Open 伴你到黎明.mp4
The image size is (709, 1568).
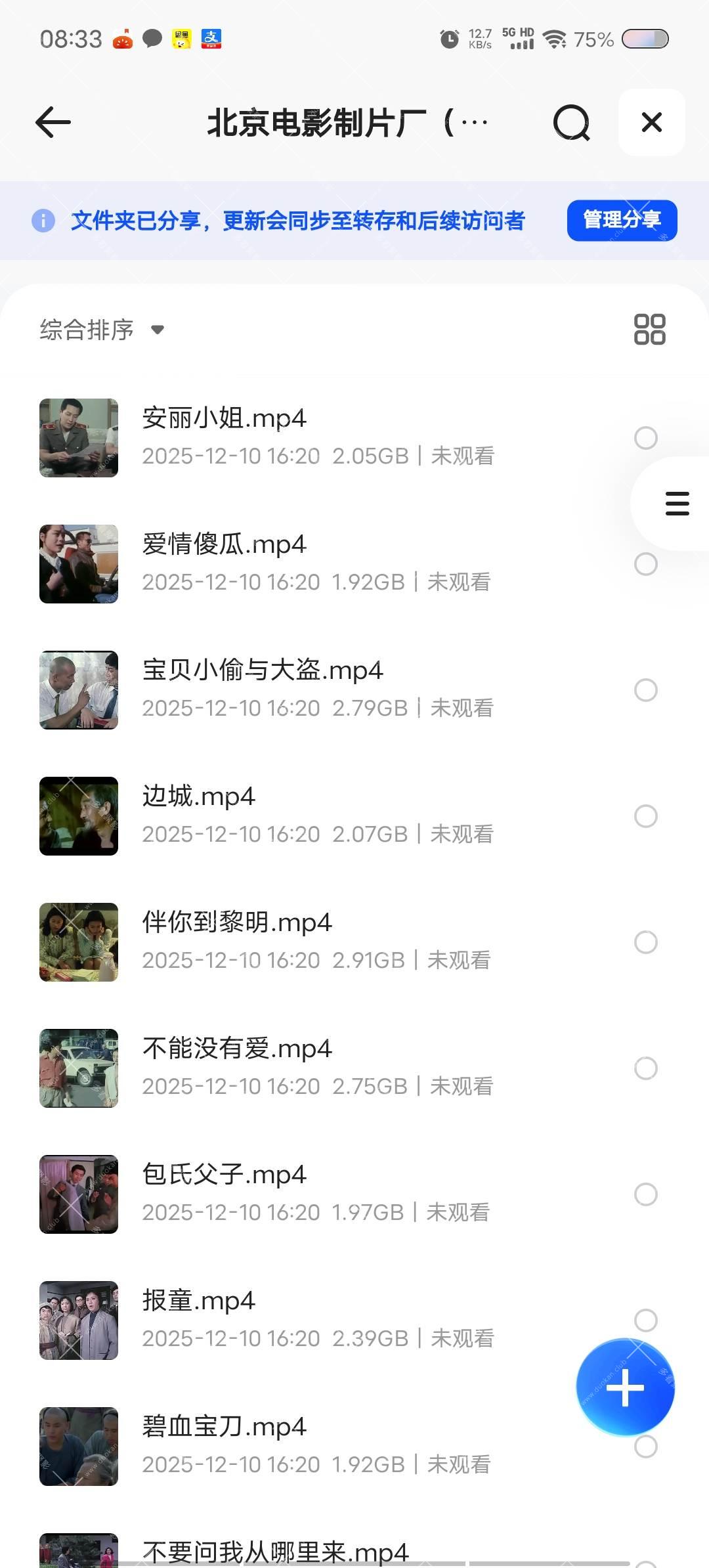tap(238, 922)
